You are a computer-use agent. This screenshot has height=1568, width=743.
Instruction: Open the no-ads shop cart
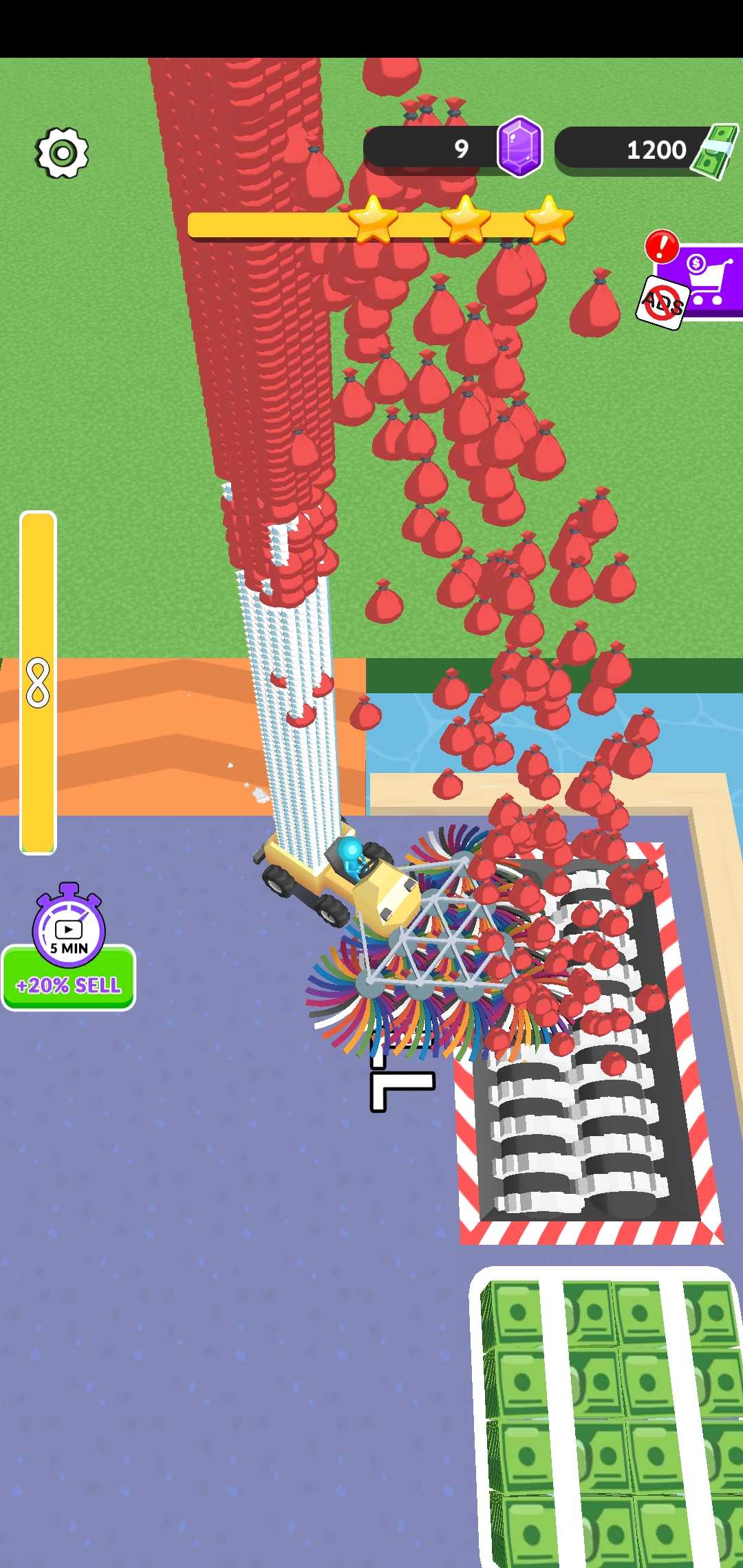tap(702, 283)
